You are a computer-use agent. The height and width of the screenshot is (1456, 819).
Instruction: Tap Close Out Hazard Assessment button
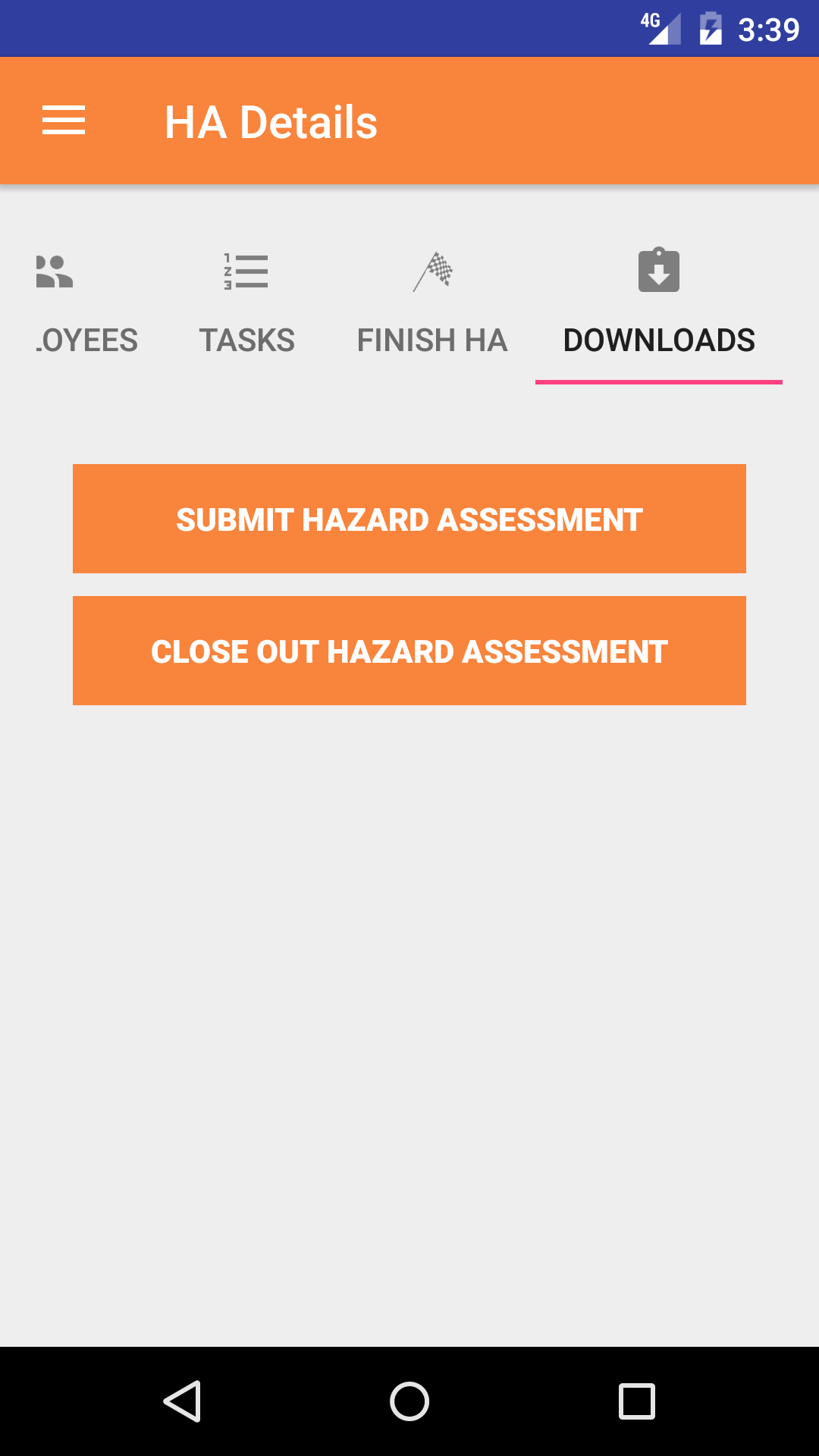[x=409, y=651]
